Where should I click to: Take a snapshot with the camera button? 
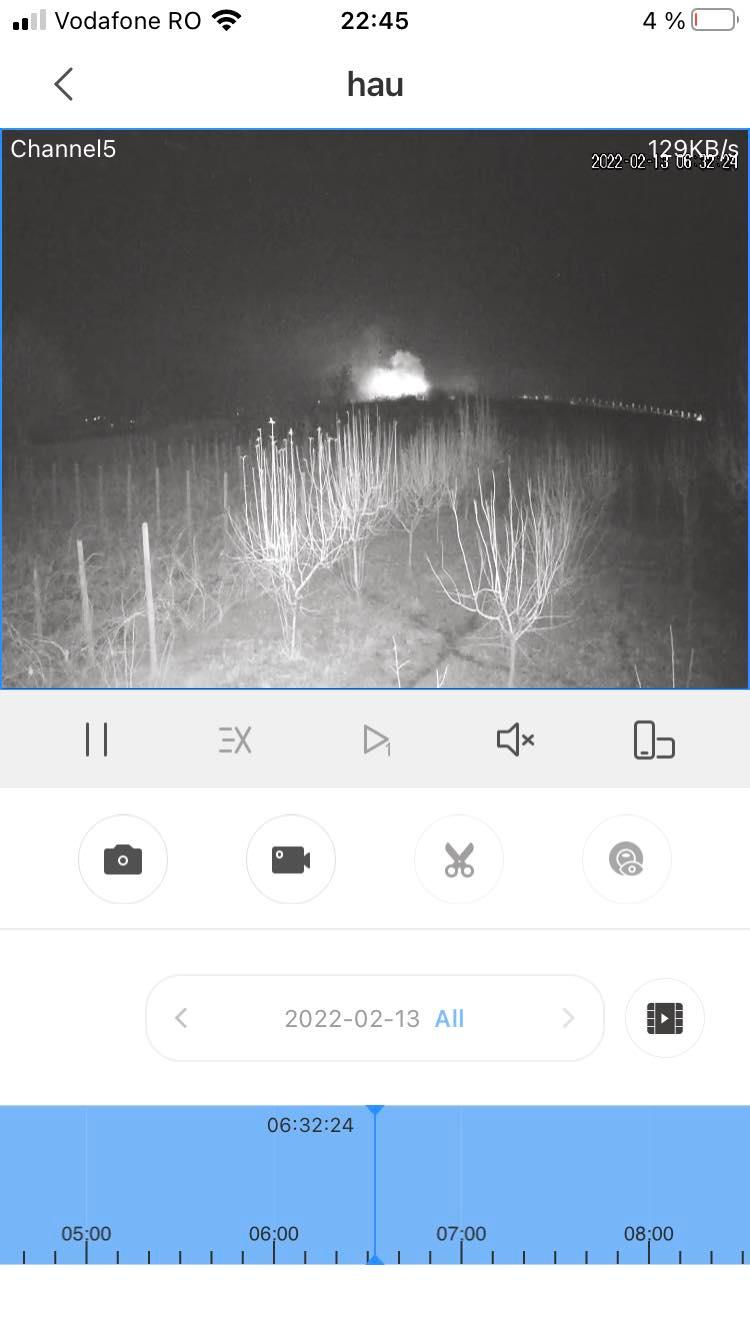click(x=123, y=859)
